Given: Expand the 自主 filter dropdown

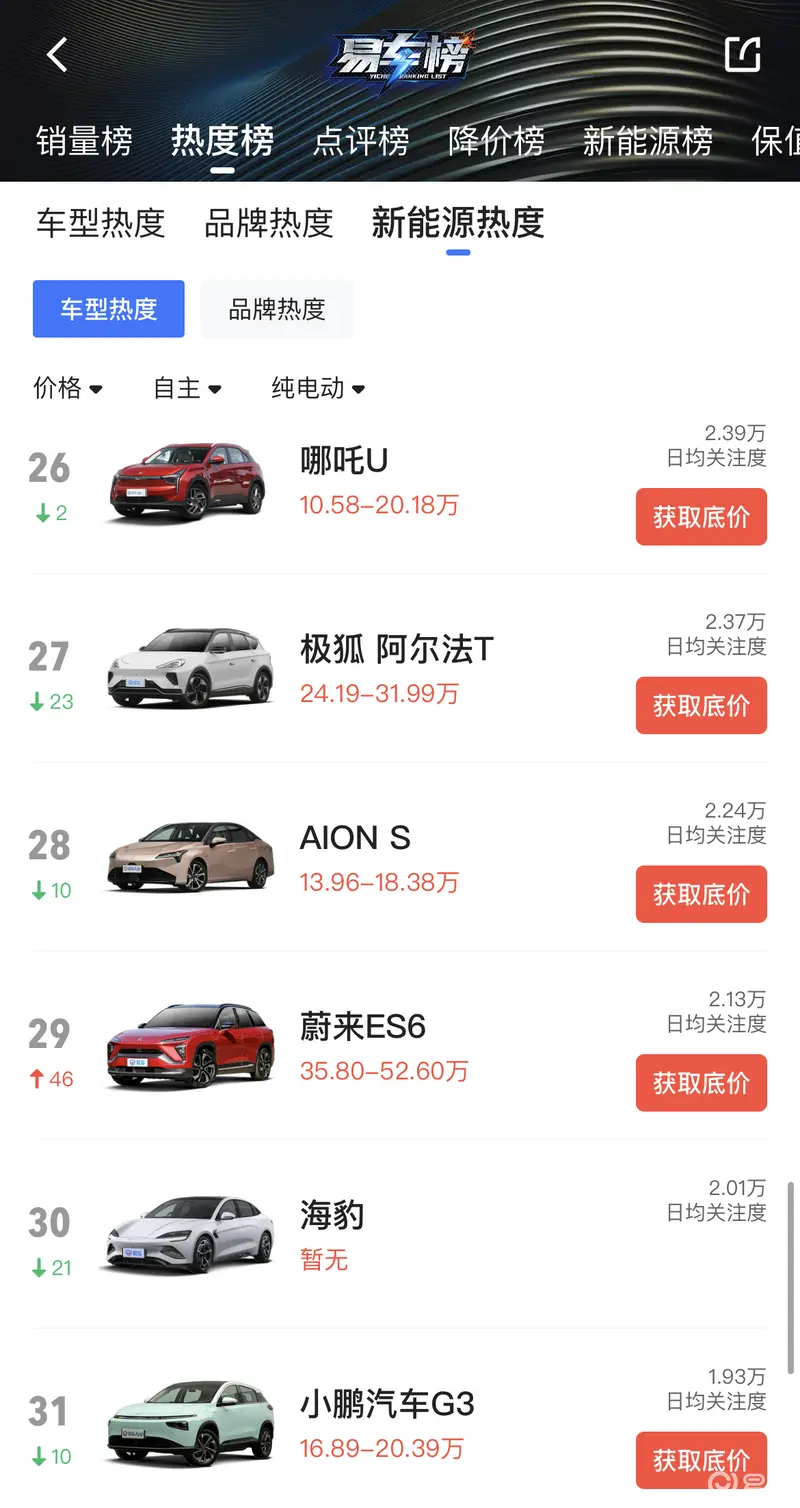Looking at the screenshot, I should (187, 388).
